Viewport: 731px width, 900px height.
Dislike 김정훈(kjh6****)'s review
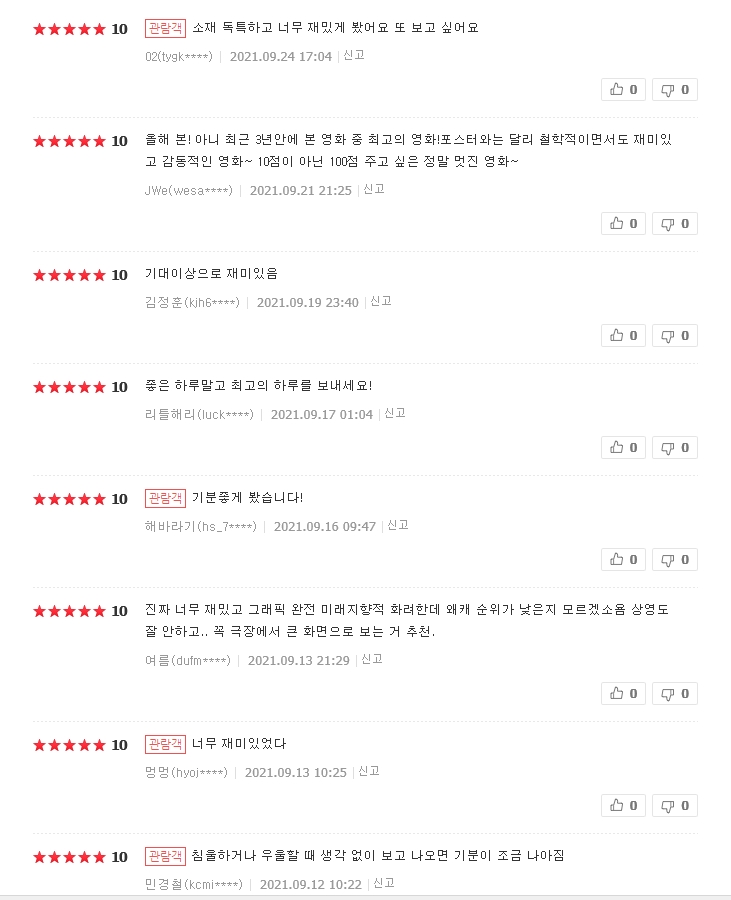[675, 335]
